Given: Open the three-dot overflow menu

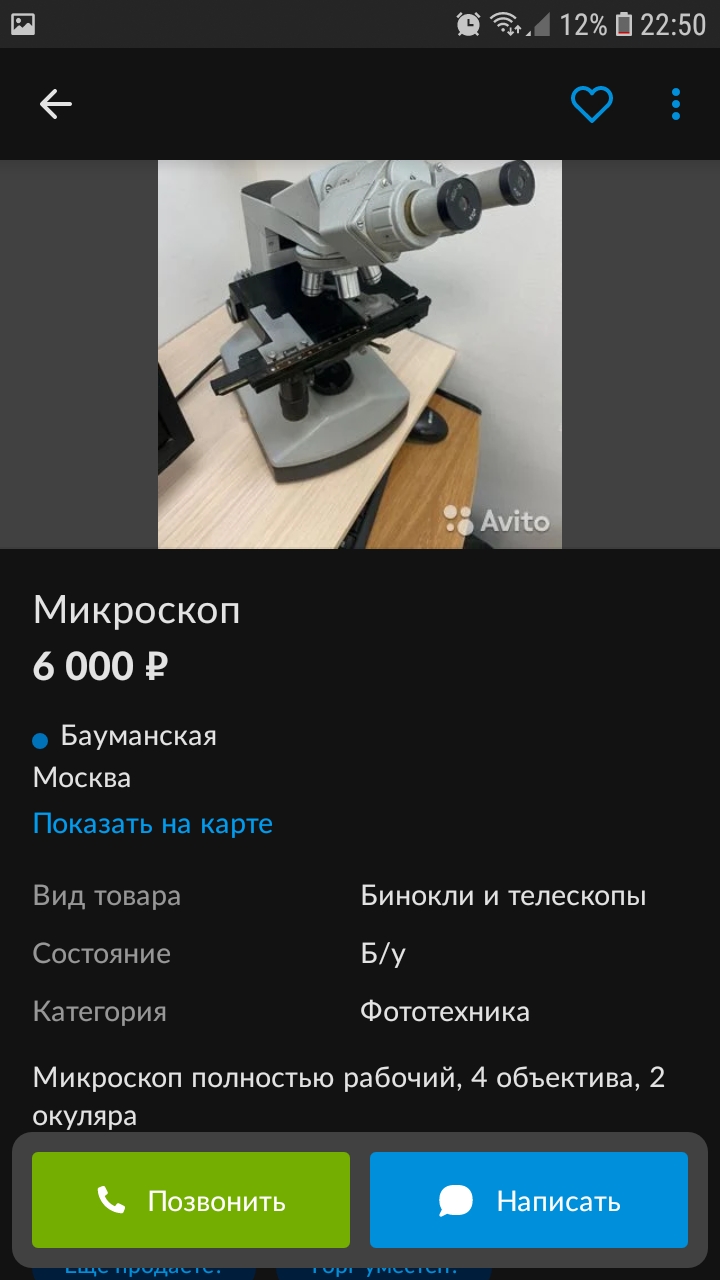Looking at the screenshot, I should [676, 104].
